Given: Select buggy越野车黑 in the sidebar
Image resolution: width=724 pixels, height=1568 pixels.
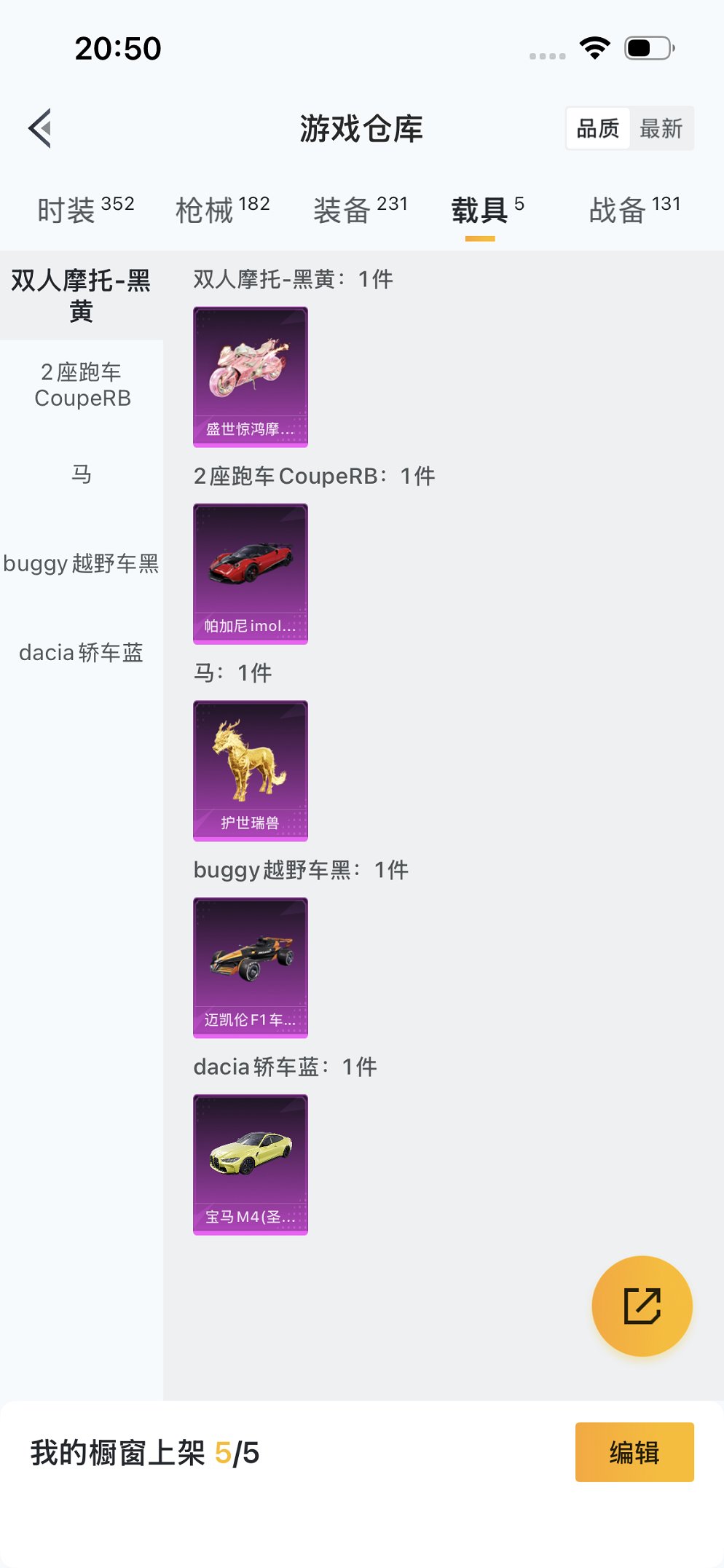Looking at the screenshot, I should tap(81, 563).
